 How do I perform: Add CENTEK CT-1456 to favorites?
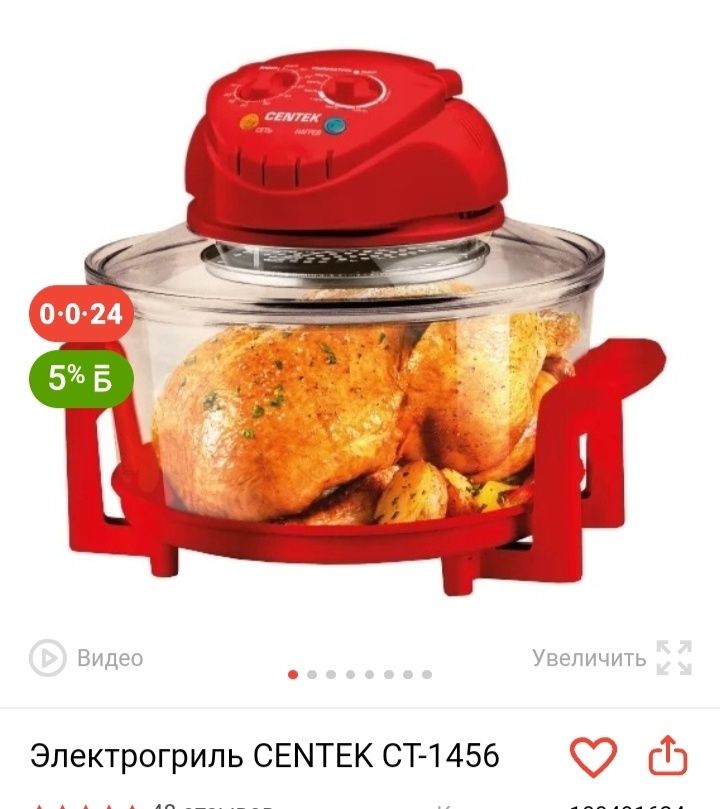point(593,757)
